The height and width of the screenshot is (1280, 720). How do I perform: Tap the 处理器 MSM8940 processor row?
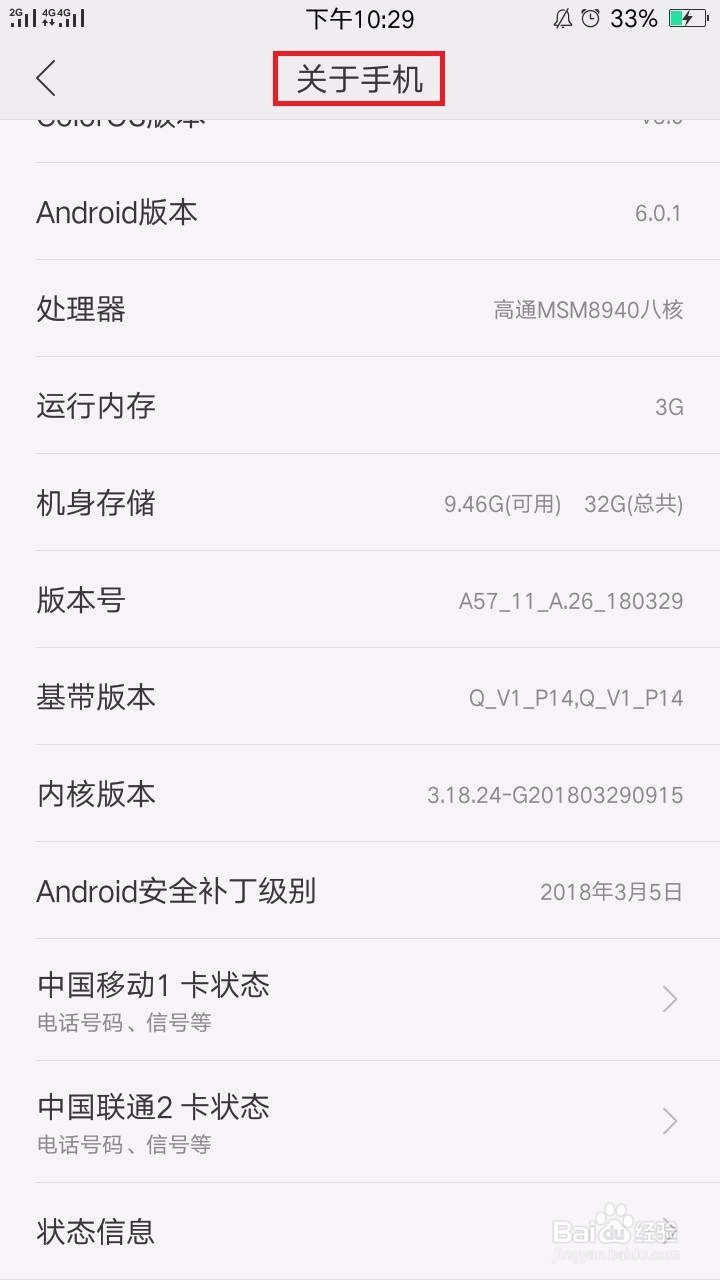360,310
